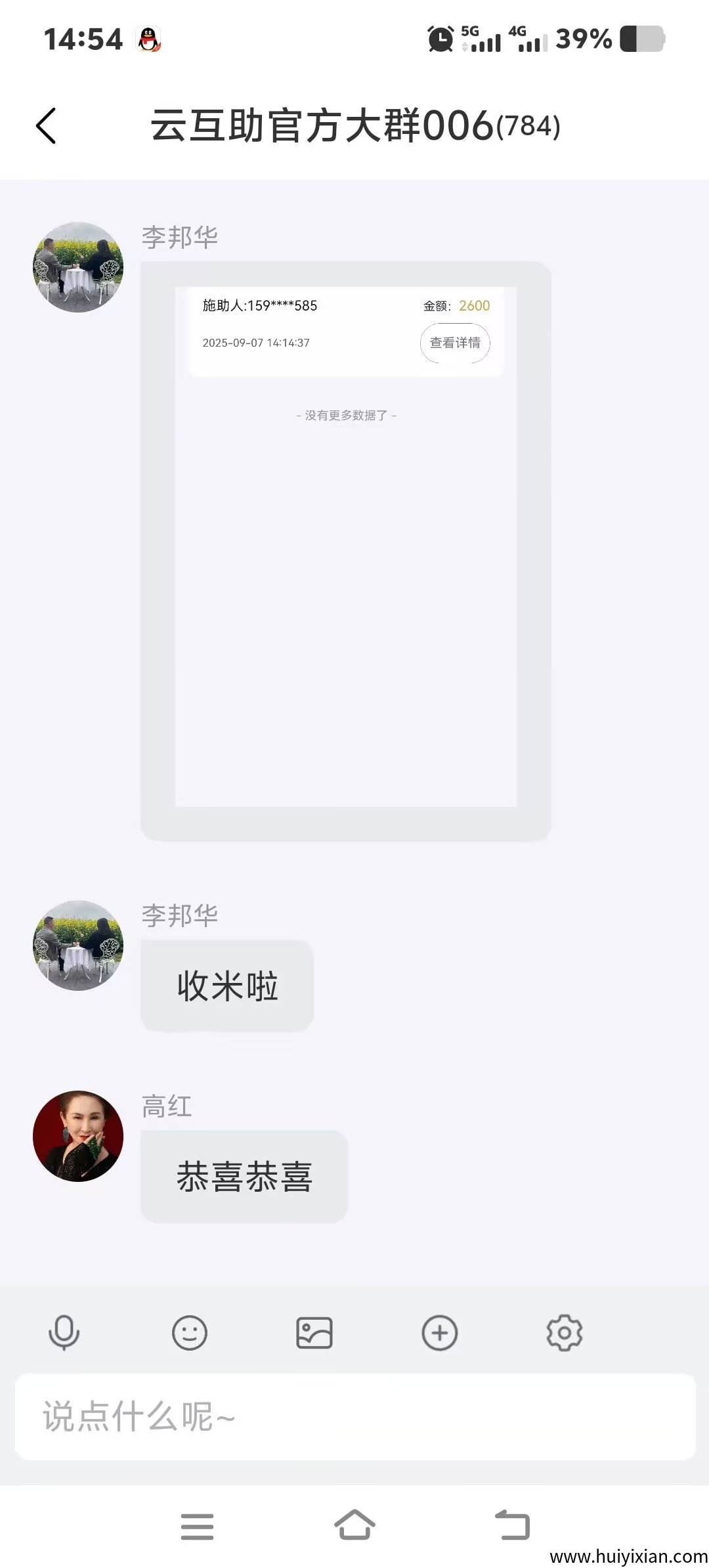The height and width of the screenshot is (1568, 709).
Task: Attach a picture from the gallery
Action: point(314,1333)
